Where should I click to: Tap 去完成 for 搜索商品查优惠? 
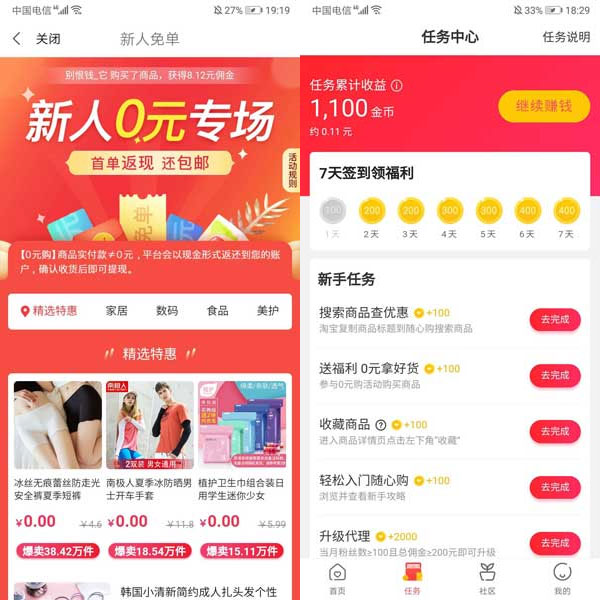pos(554,320)
